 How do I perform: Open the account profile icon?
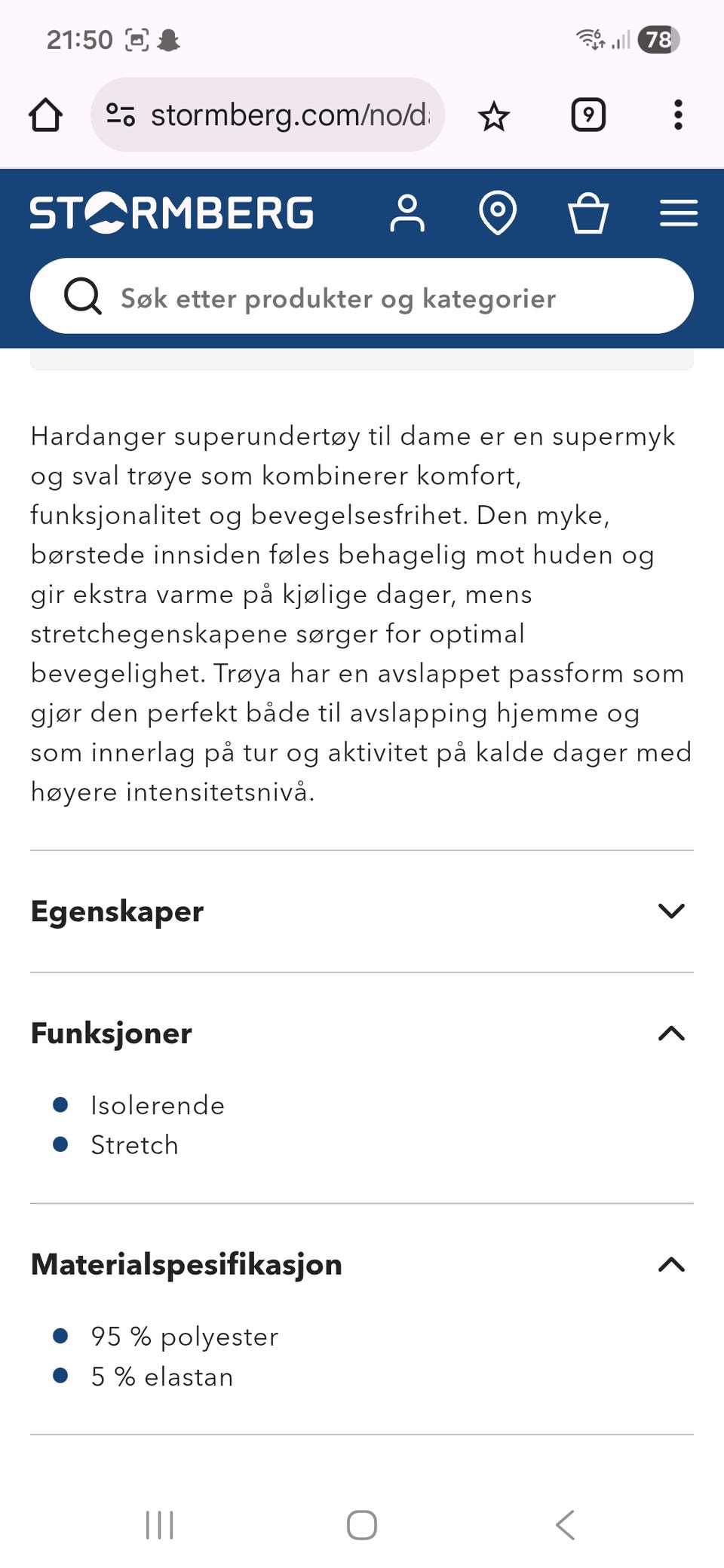(407, 213)
